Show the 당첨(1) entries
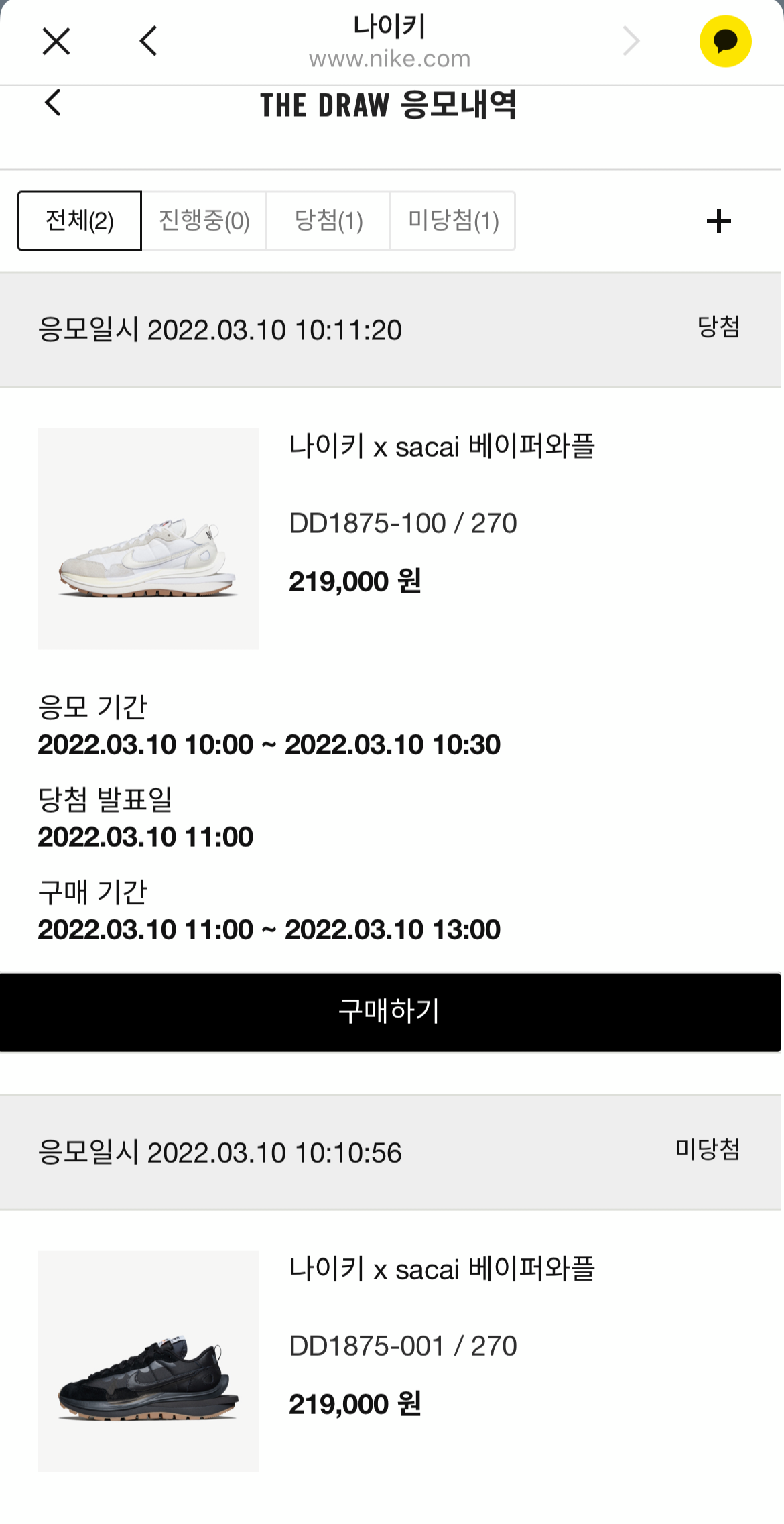This screenshot has height=1524, width=784. 328,221
